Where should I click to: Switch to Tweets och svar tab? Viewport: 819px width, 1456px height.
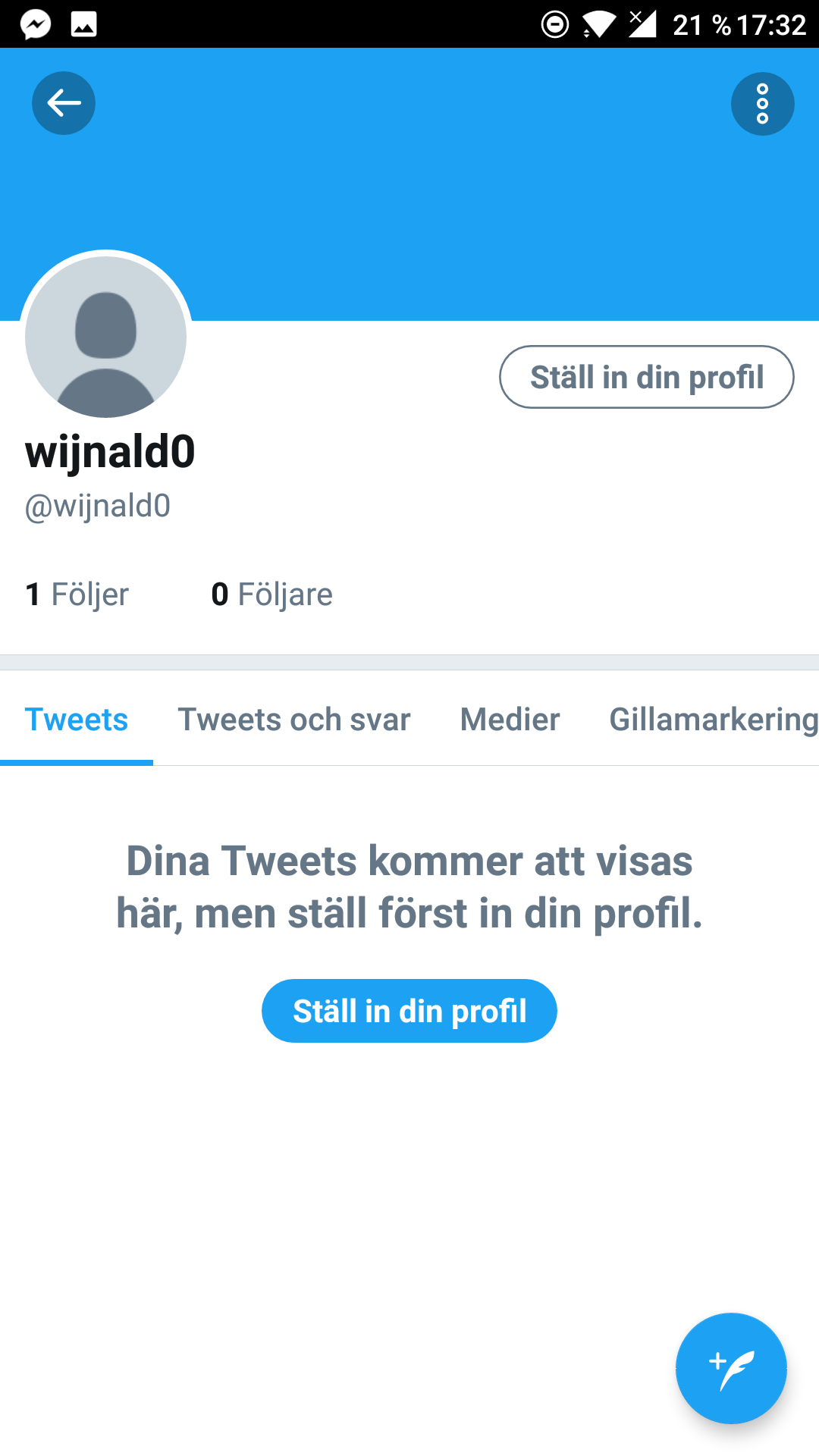(x=294, y=719)
